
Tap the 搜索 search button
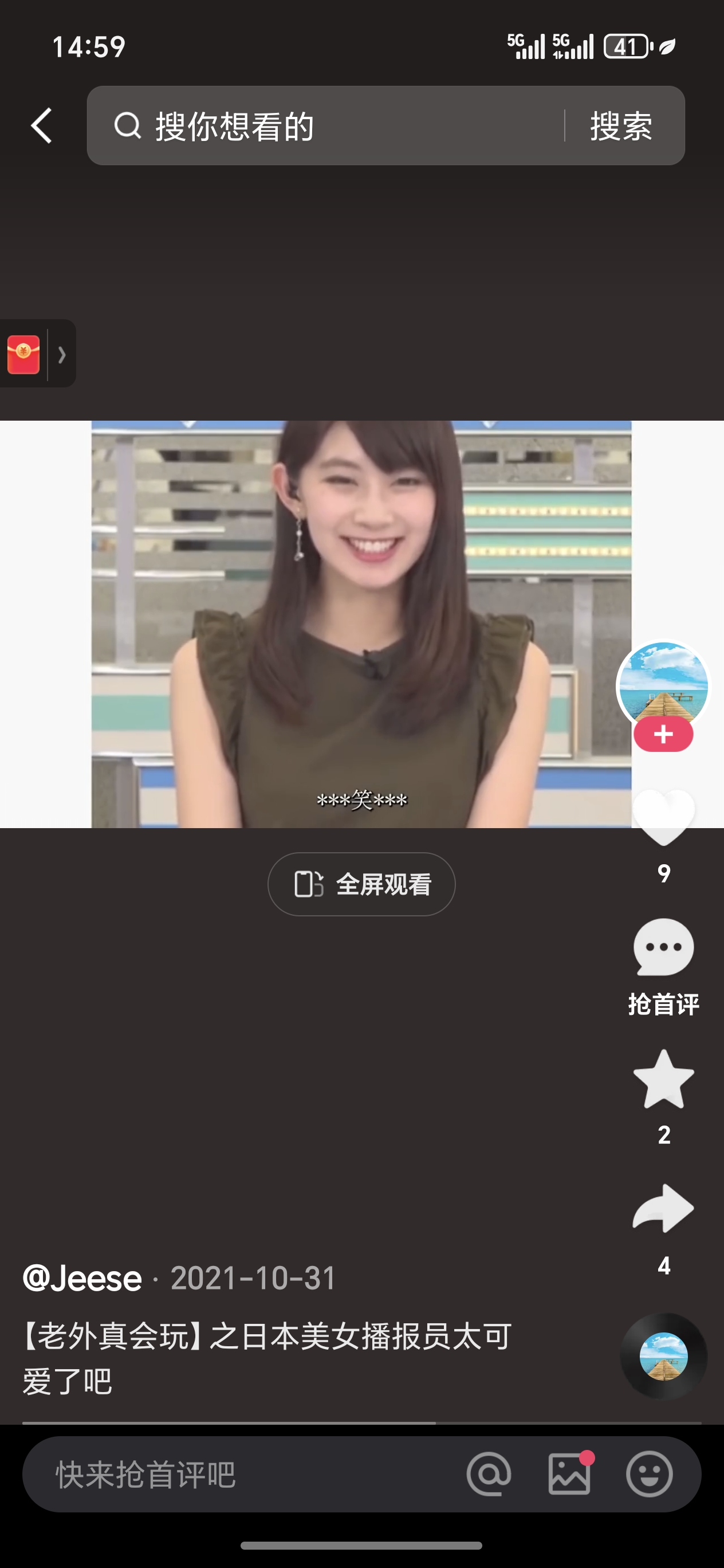(621, 126)
